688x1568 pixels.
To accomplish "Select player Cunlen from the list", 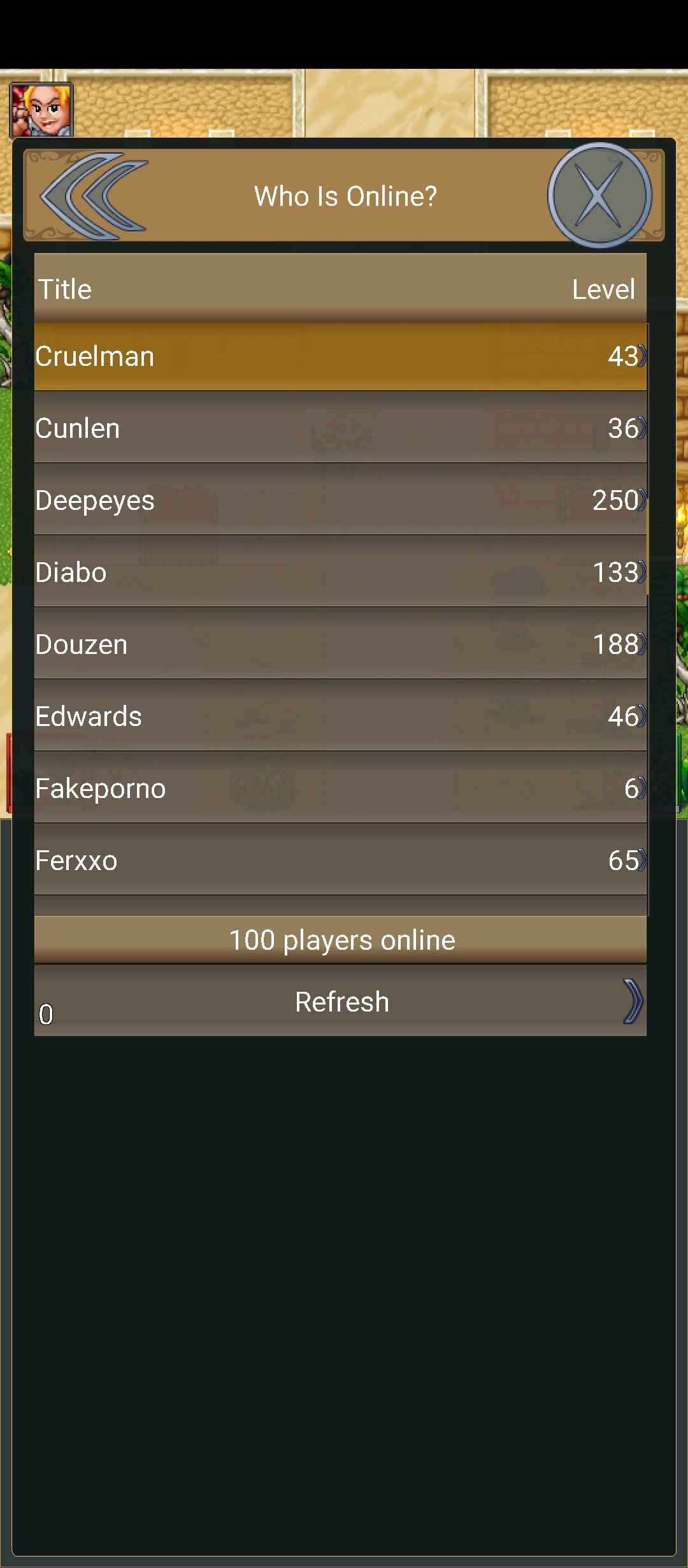I will (340, 428).
